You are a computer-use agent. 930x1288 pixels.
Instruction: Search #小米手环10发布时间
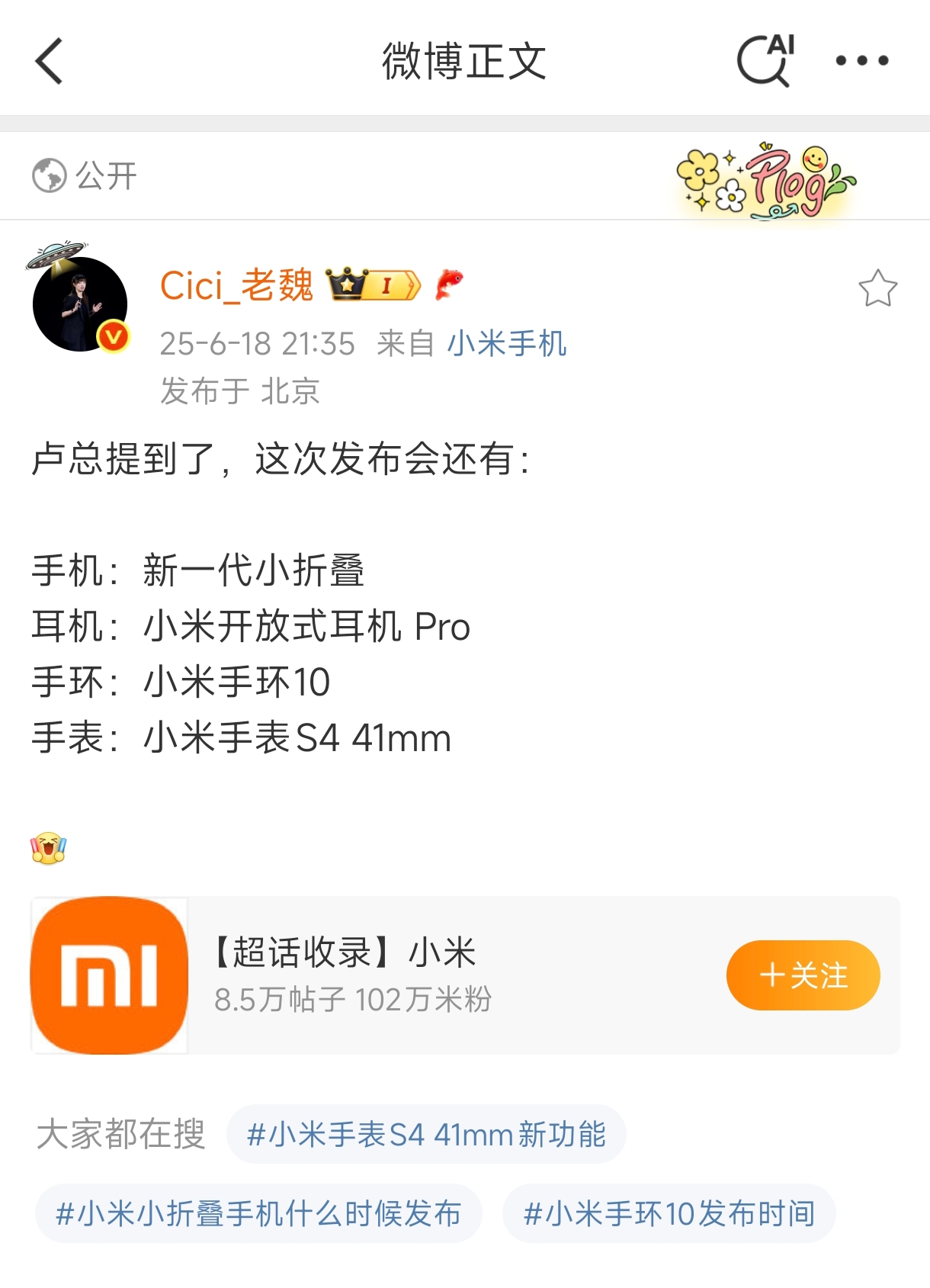click(x=669, y=1213)
